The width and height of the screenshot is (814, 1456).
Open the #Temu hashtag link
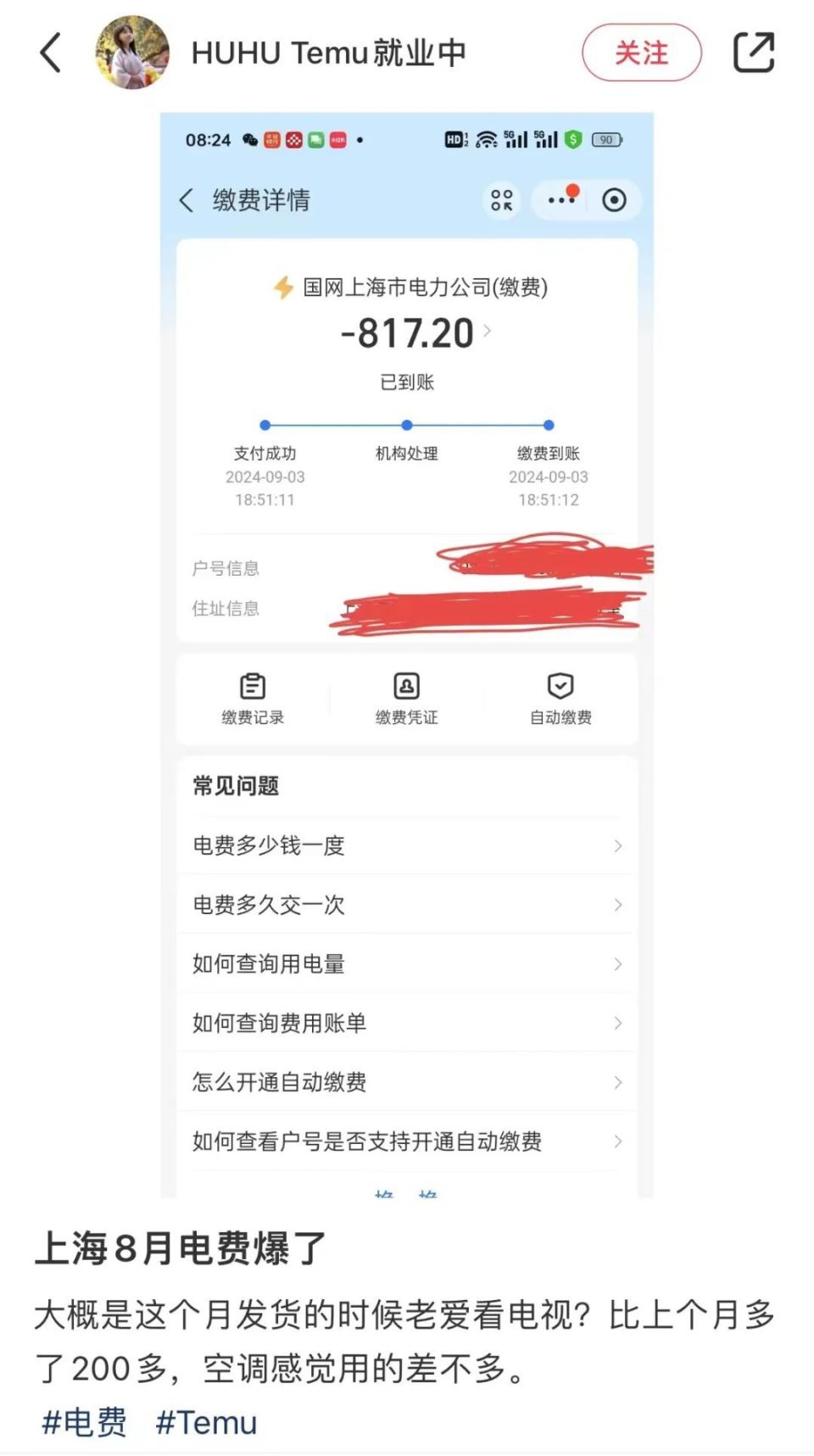[207, 1422]
